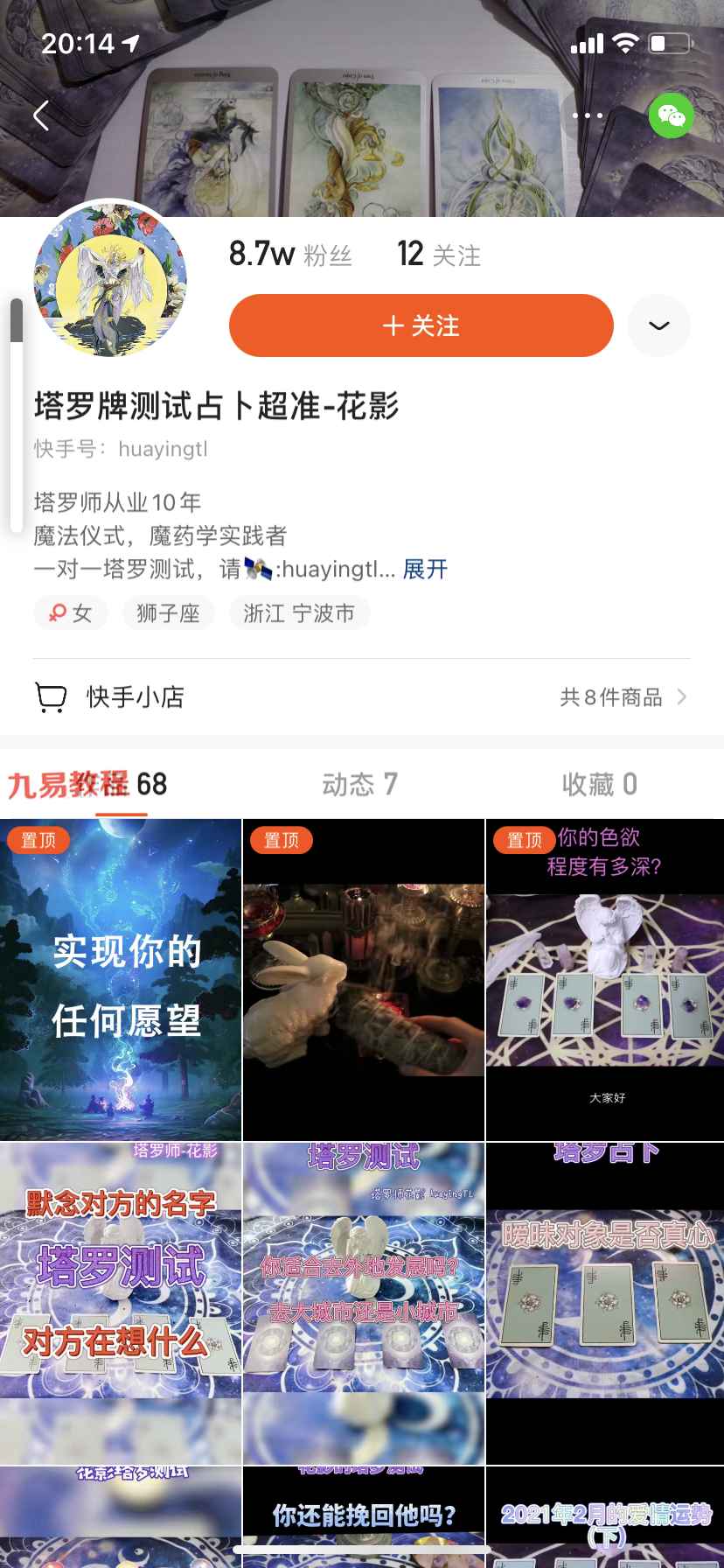Image resolution: width=724 pixels, height=1568 pixels.
Task: View the 12 关注 following list
Action: pos(439,255)
